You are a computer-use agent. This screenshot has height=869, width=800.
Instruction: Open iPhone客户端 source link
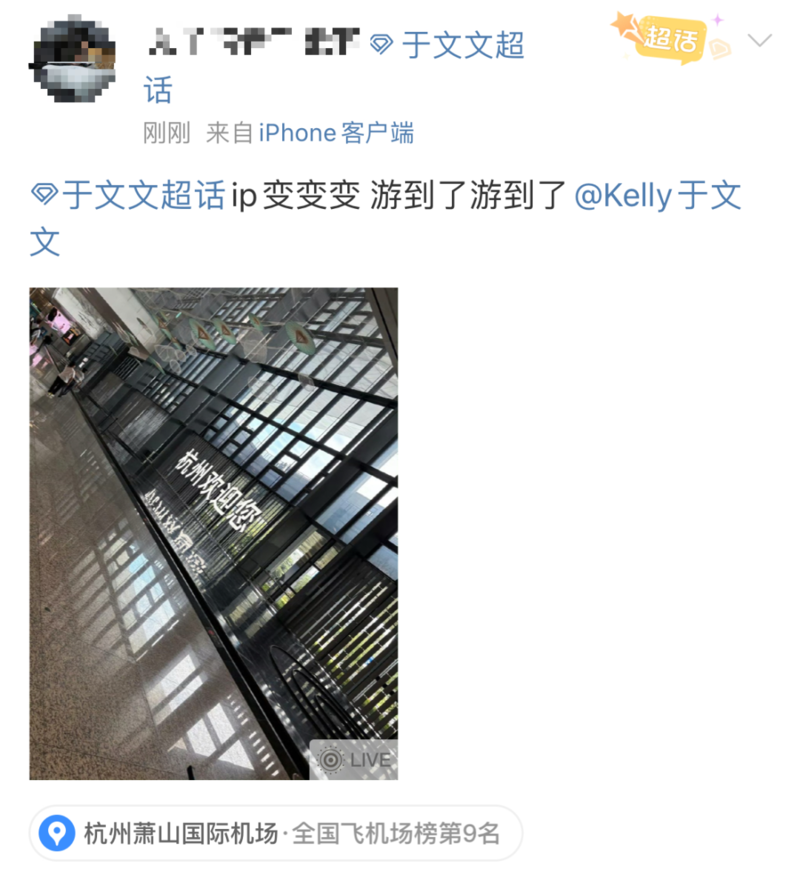336,133
